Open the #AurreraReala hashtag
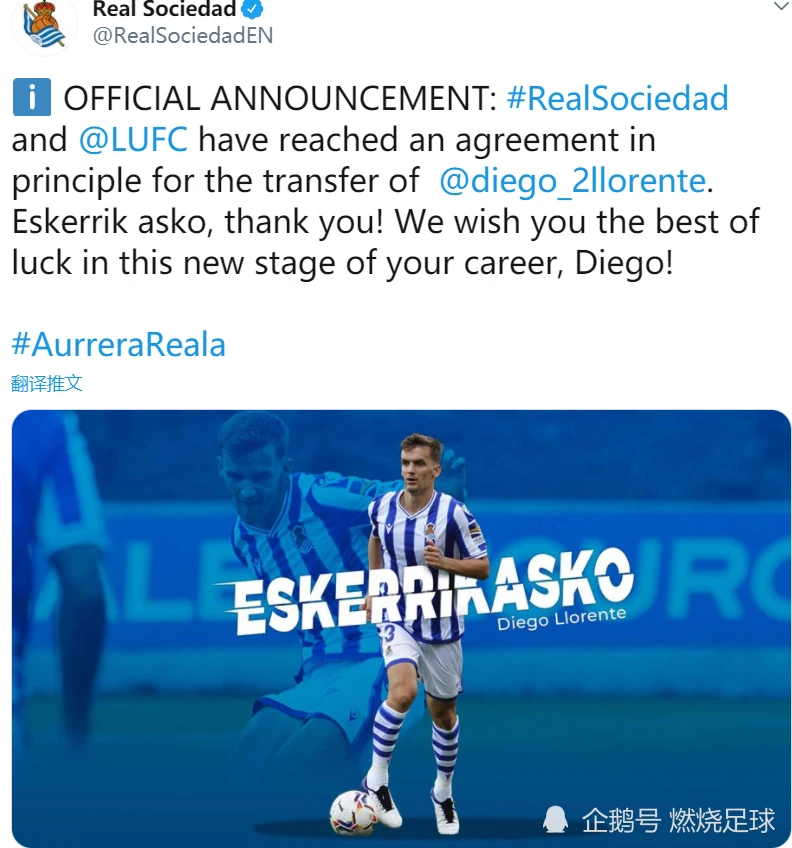 coord(118,345)
